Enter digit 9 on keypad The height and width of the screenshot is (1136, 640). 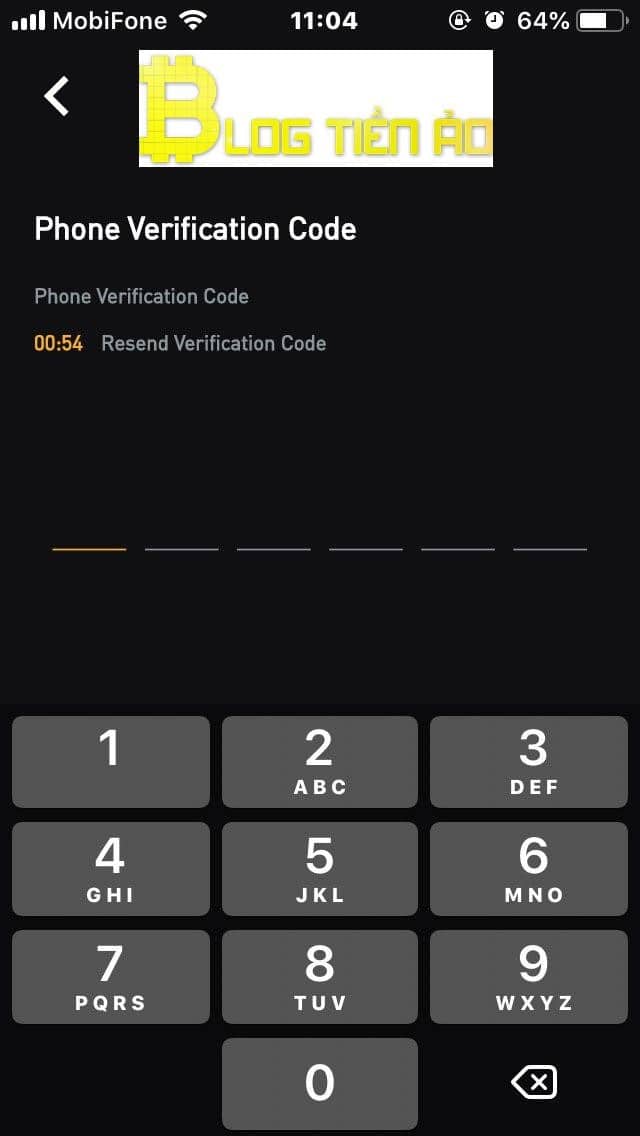pos(529,976)
